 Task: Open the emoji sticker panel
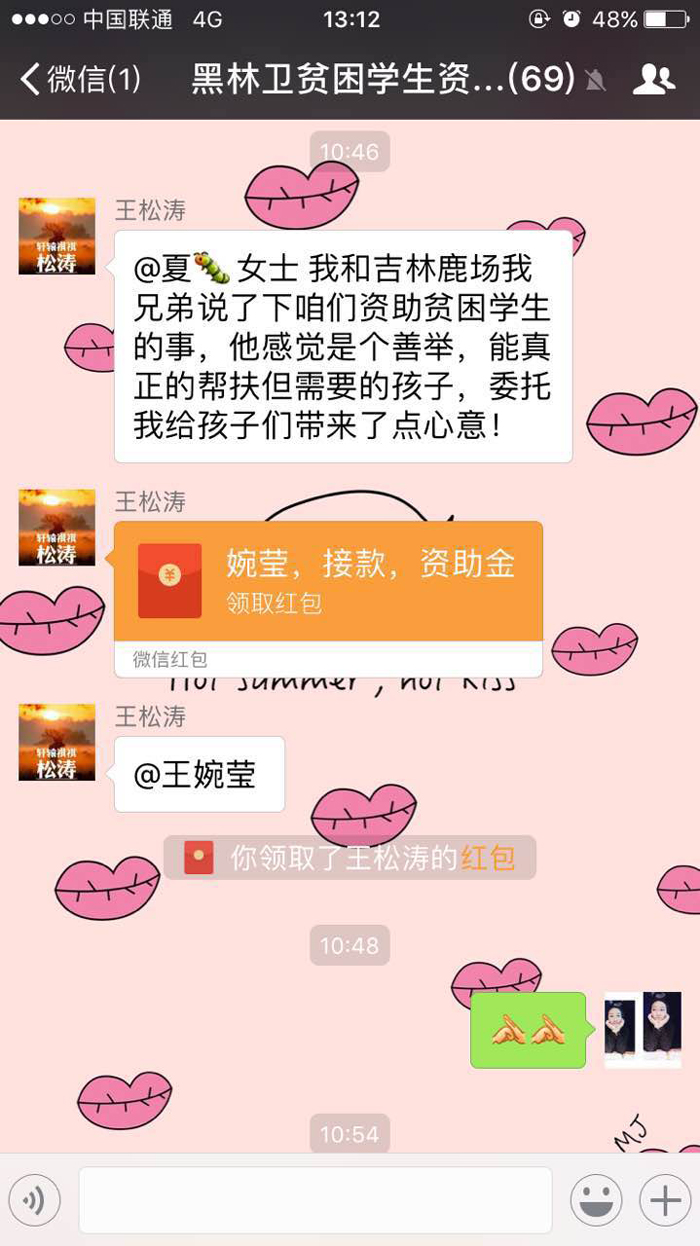[x=596, y=1200]
